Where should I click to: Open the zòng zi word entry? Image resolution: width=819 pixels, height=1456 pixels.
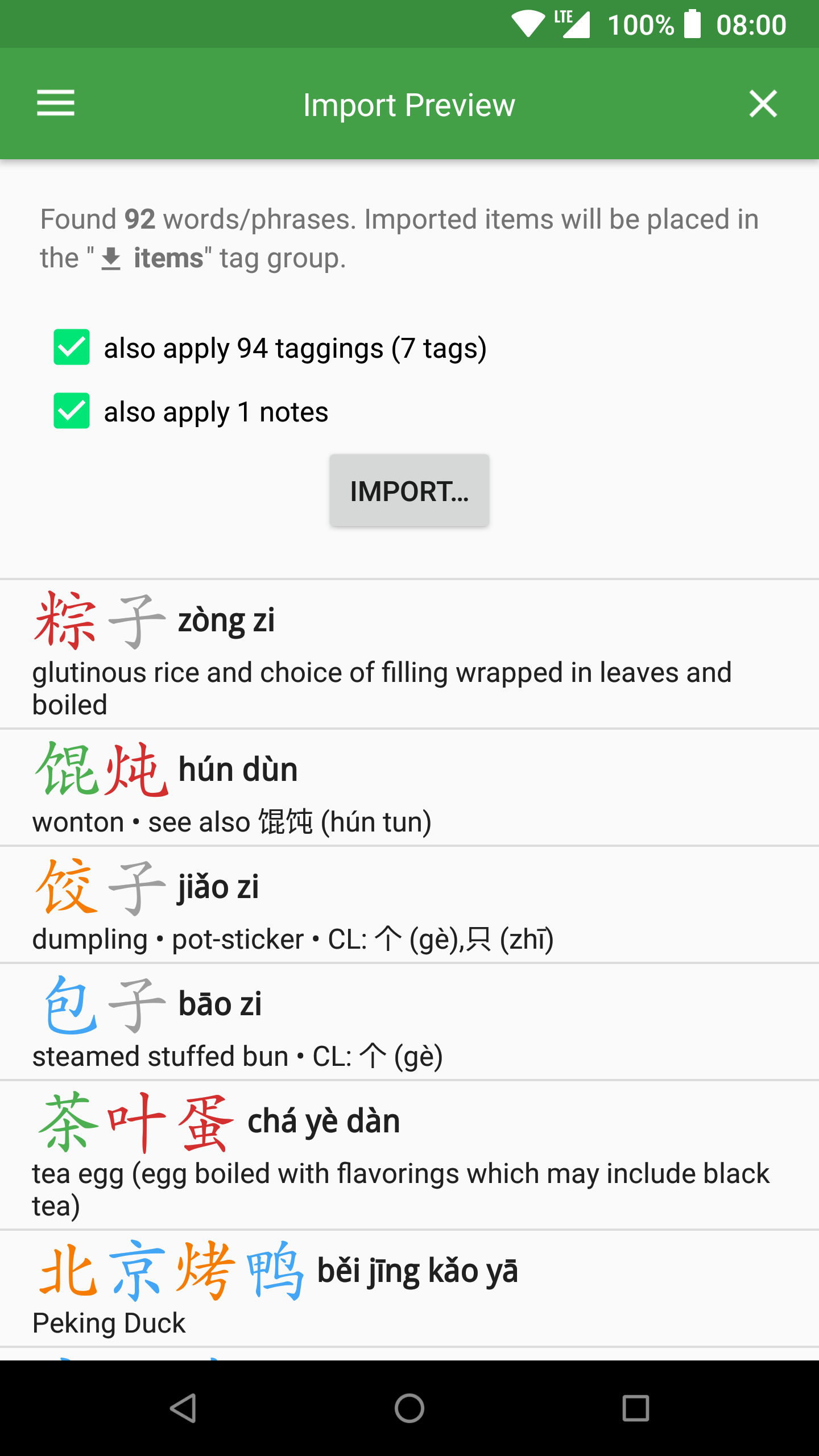pos(409,654)
